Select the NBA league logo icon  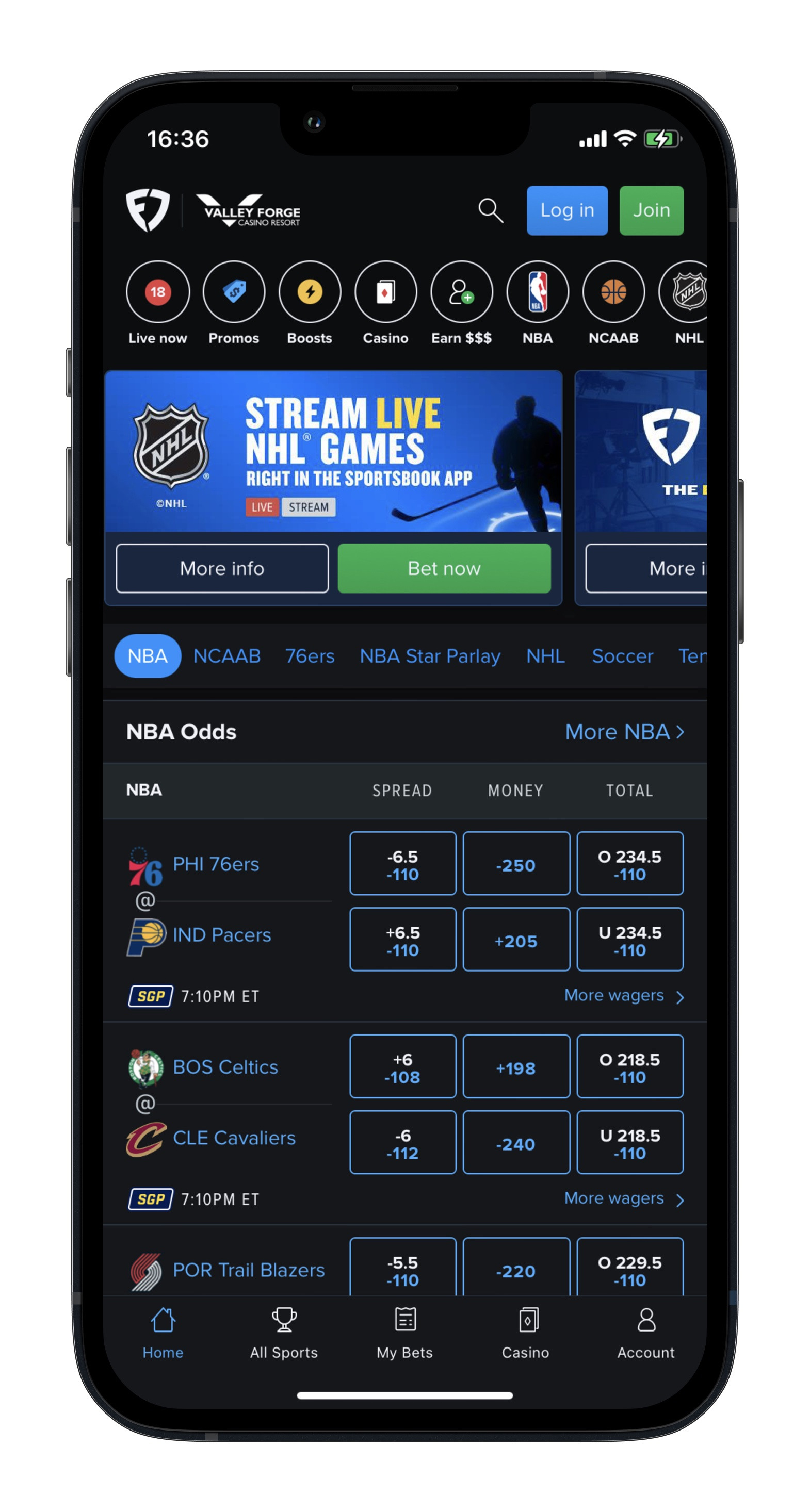538,292
